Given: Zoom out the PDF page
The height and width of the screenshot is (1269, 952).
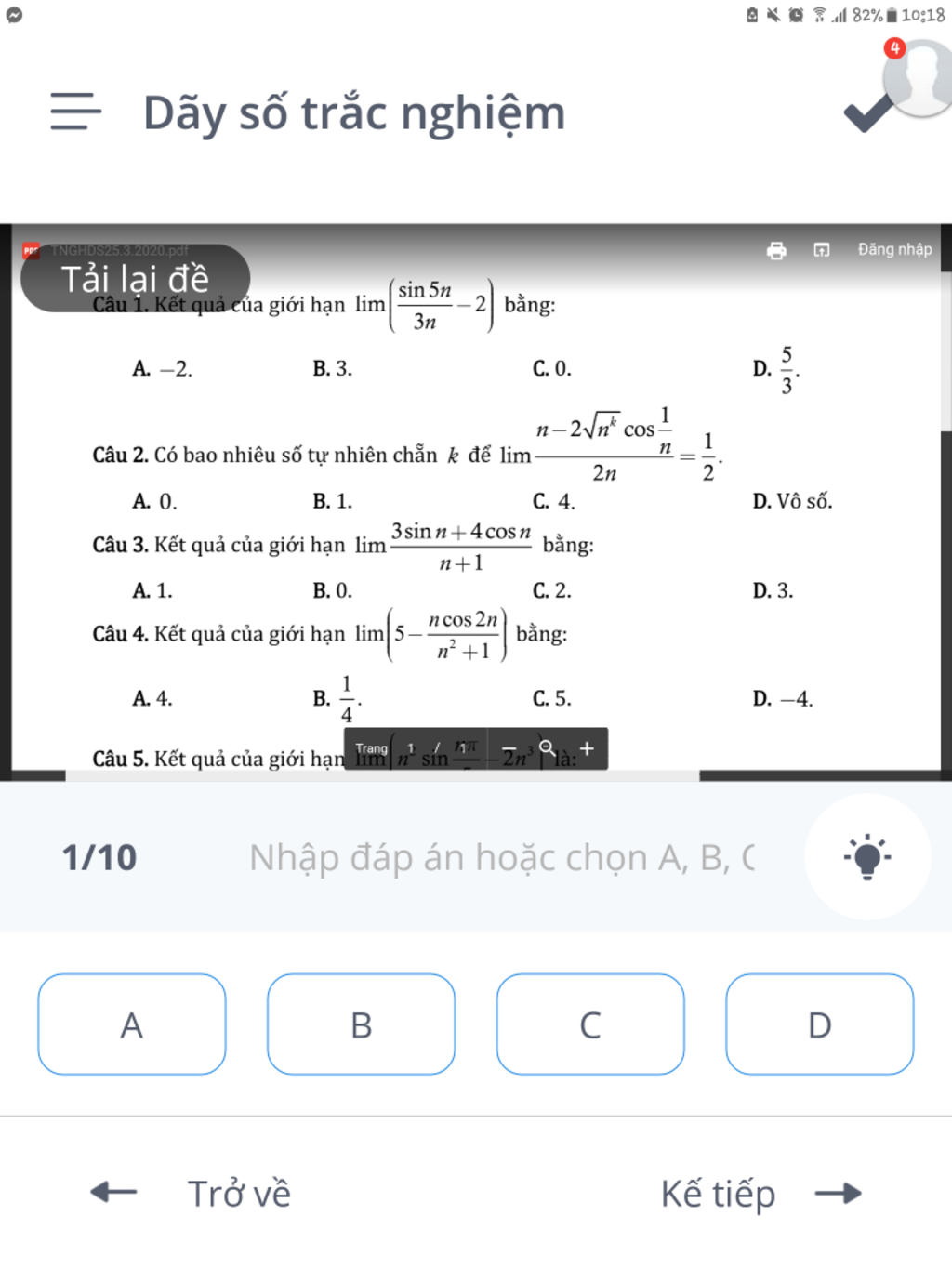Looking at the screenshot, I should pos(509,748).
